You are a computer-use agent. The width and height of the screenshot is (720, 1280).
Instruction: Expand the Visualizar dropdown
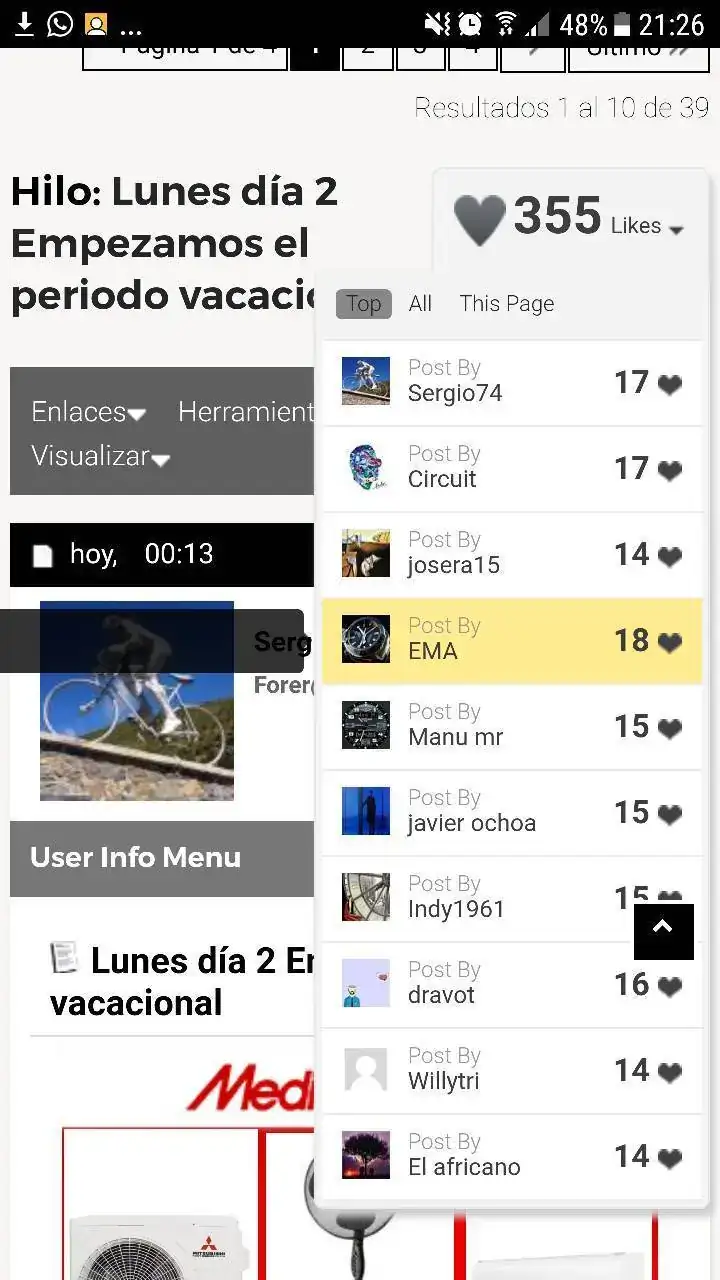pos(100,456)
